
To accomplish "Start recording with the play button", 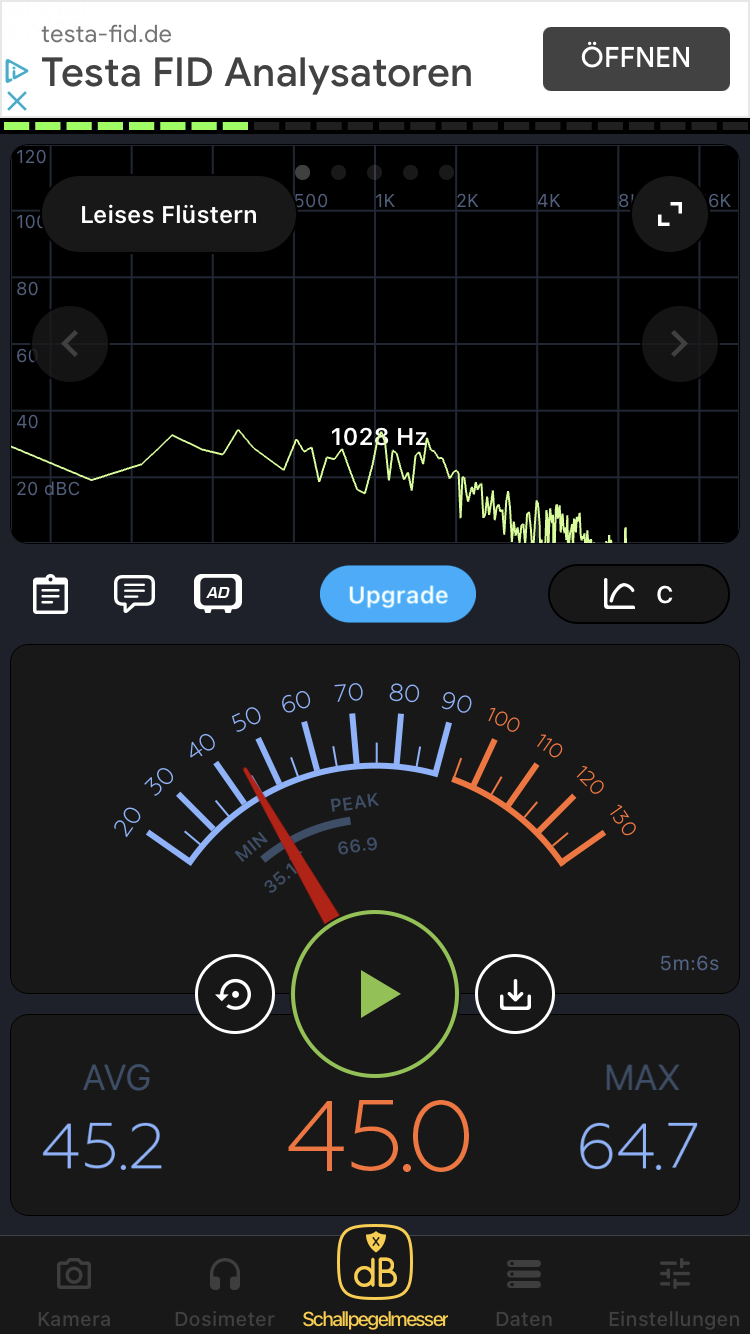I will pyautogui.click(x=375, y=993).
